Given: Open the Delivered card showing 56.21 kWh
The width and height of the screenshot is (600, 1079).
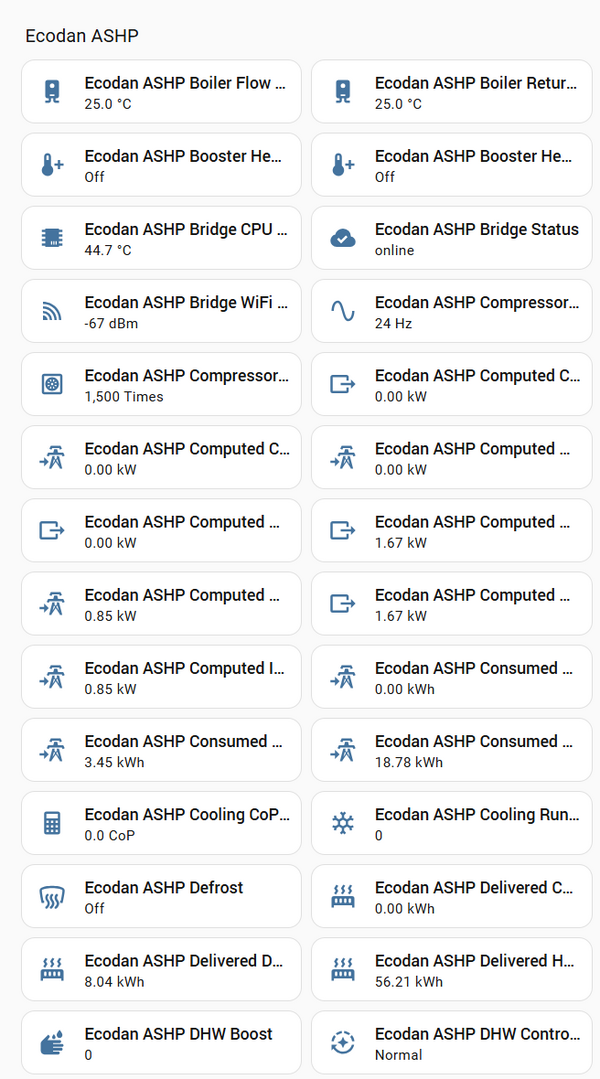Looking at the screenshot, I should coord(451,969).
